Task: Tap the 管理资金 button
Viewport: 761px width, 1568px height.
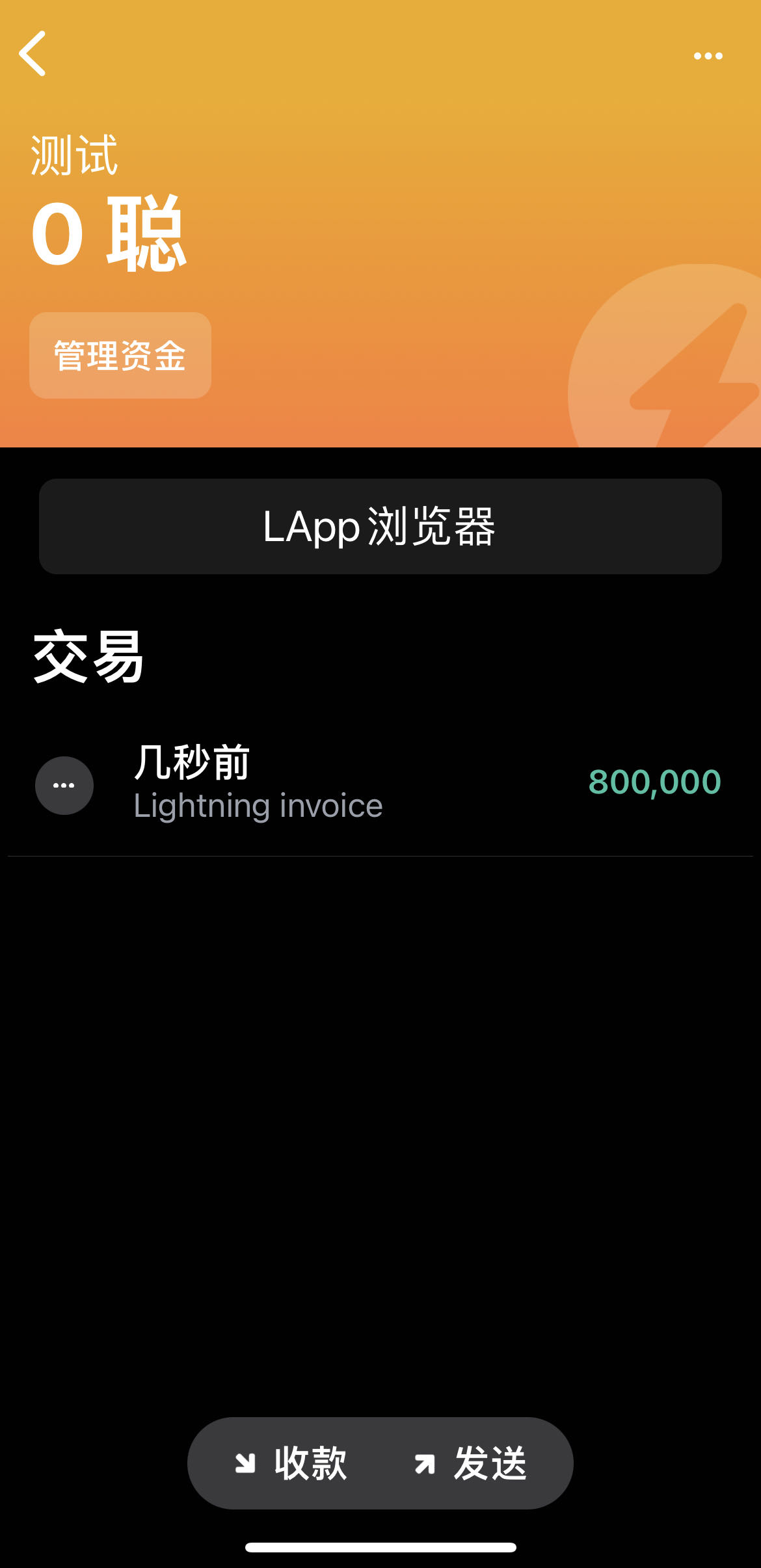Action: [x=120, y=356]
